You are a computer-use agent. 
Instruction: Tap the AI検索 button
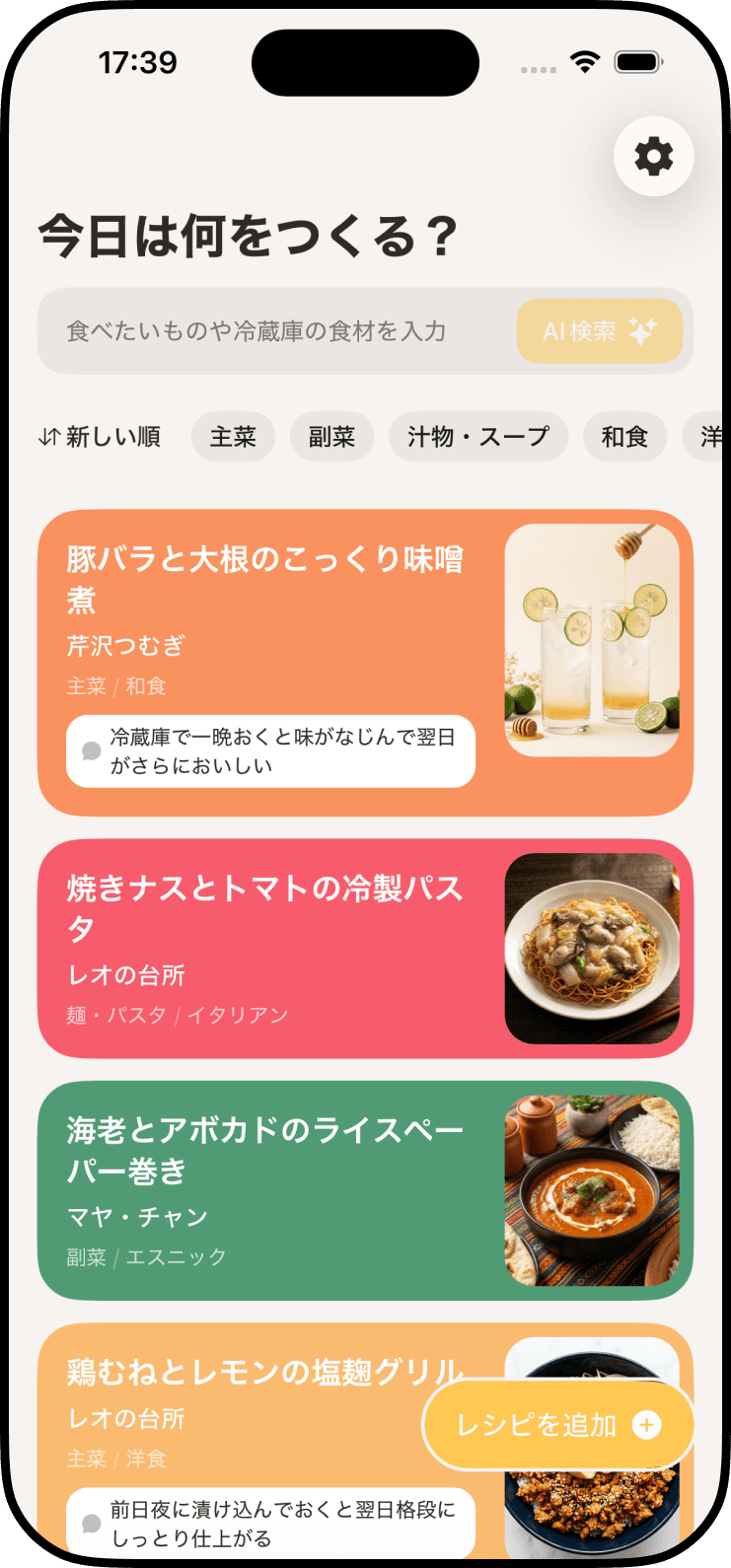600,331
